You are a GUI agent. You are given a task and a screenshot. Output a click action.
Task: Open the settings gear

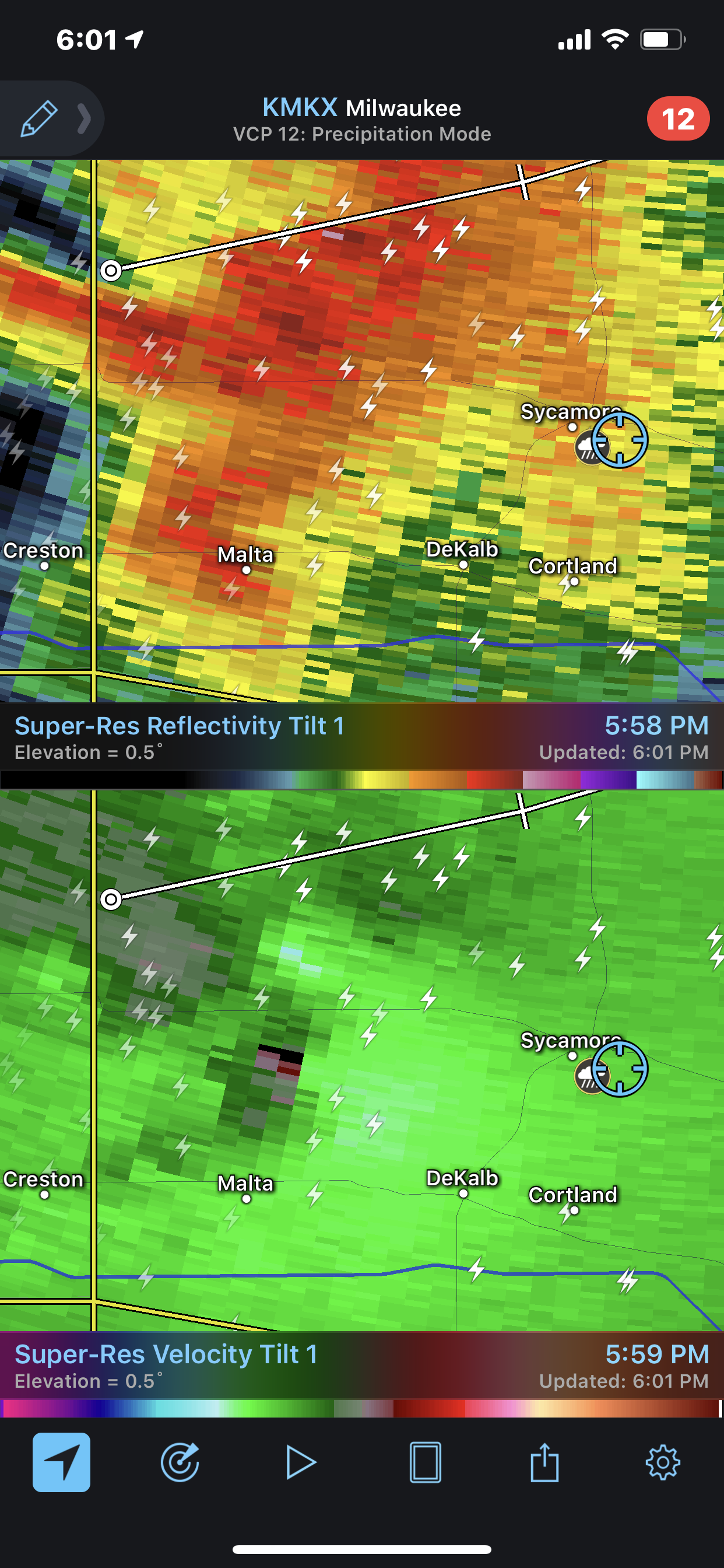[x=663, y=1462]
